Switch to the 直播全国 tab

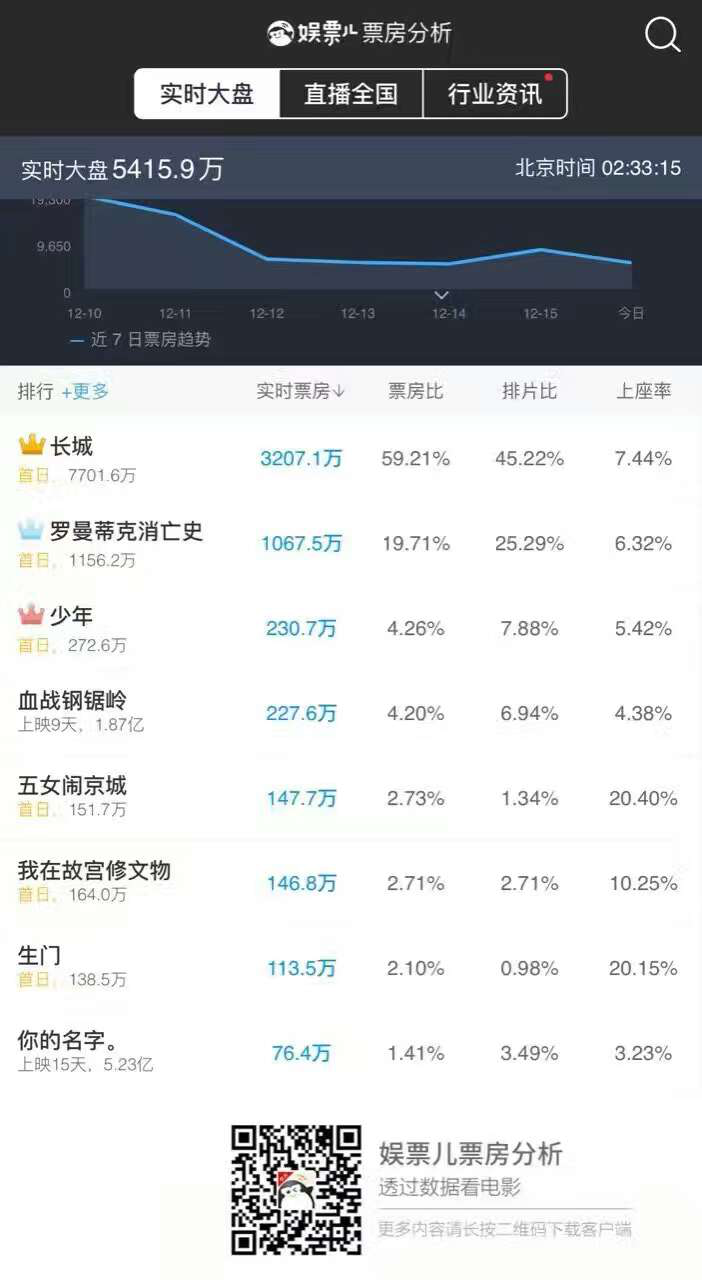(351, 94)
